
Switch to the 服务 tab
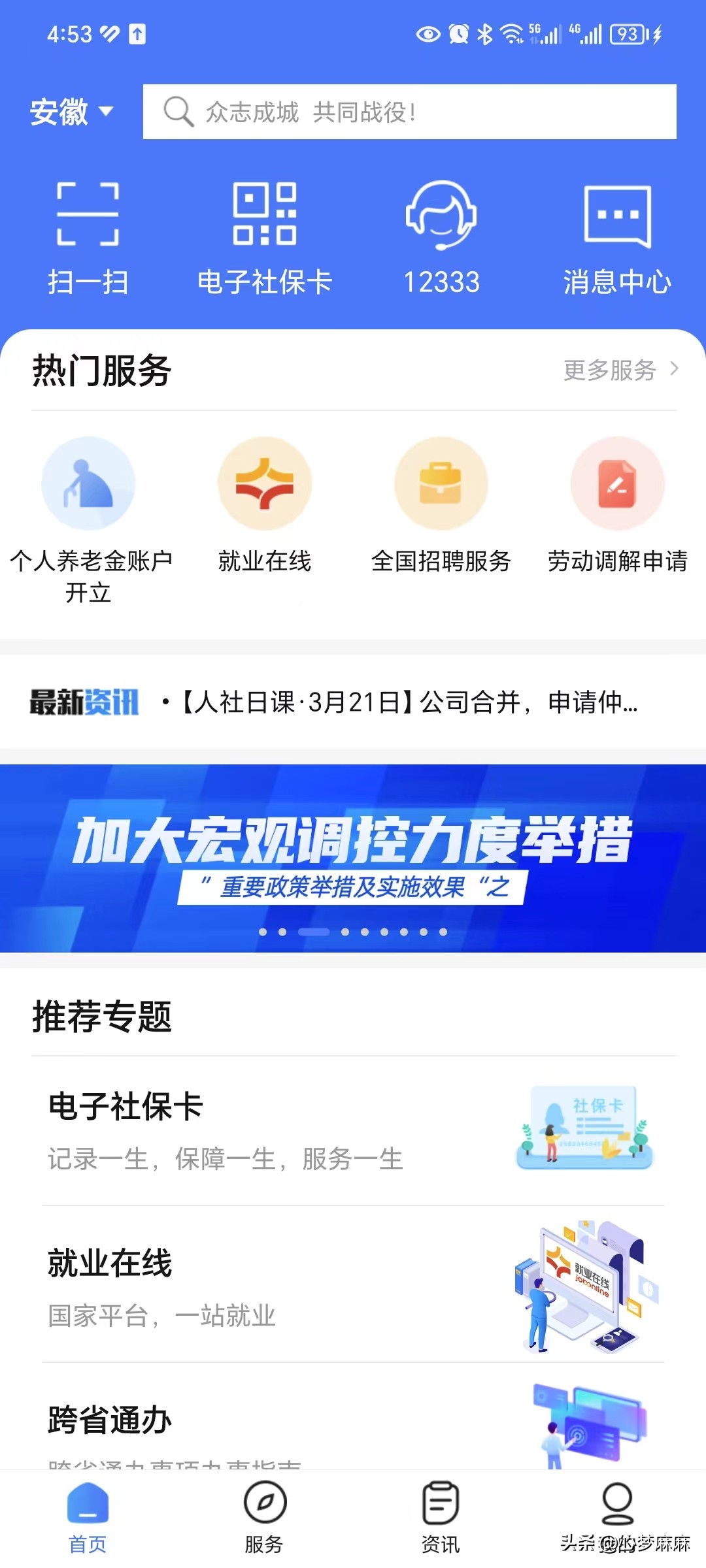[x=265, y=1516]
